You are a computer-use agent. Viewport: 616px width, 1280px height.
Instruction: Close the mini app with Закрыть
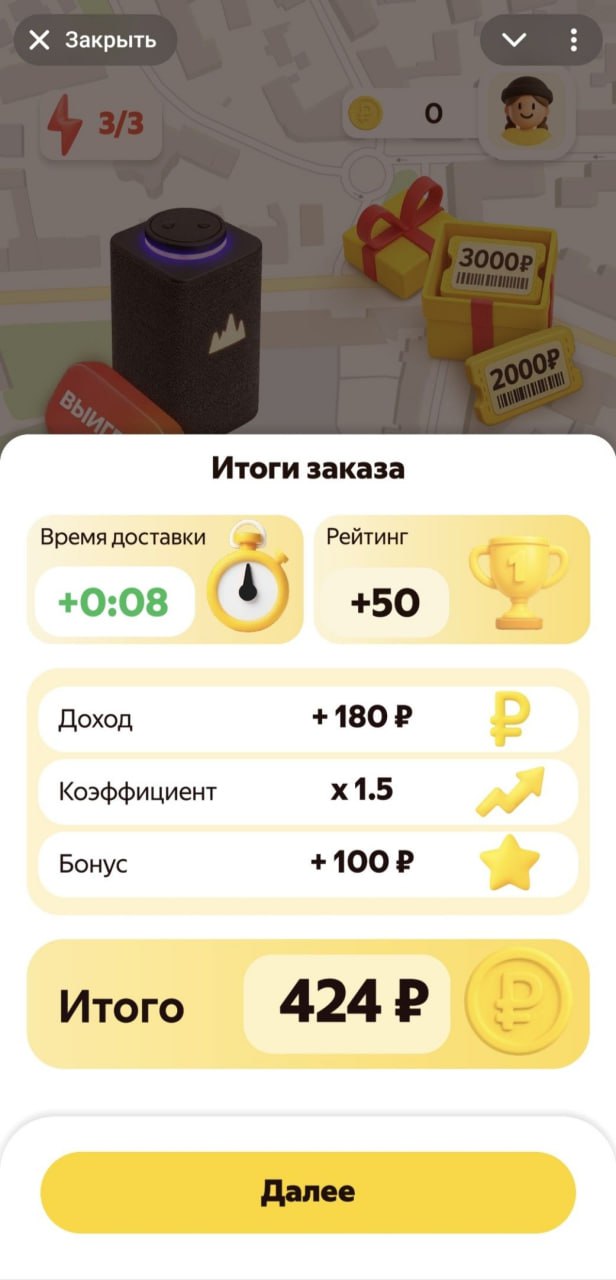click(94, 40)
